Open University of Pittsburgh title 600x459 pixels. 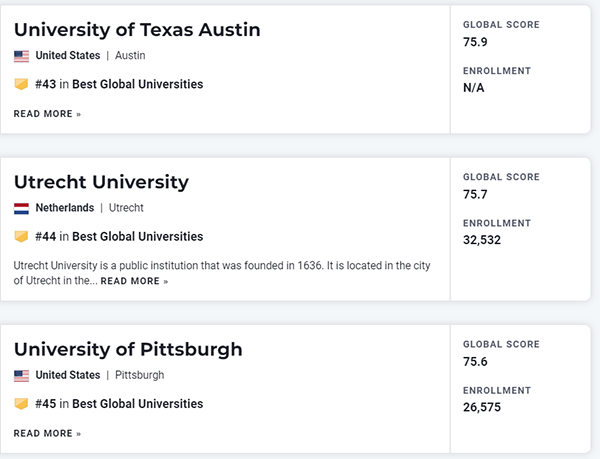(128, 350)
